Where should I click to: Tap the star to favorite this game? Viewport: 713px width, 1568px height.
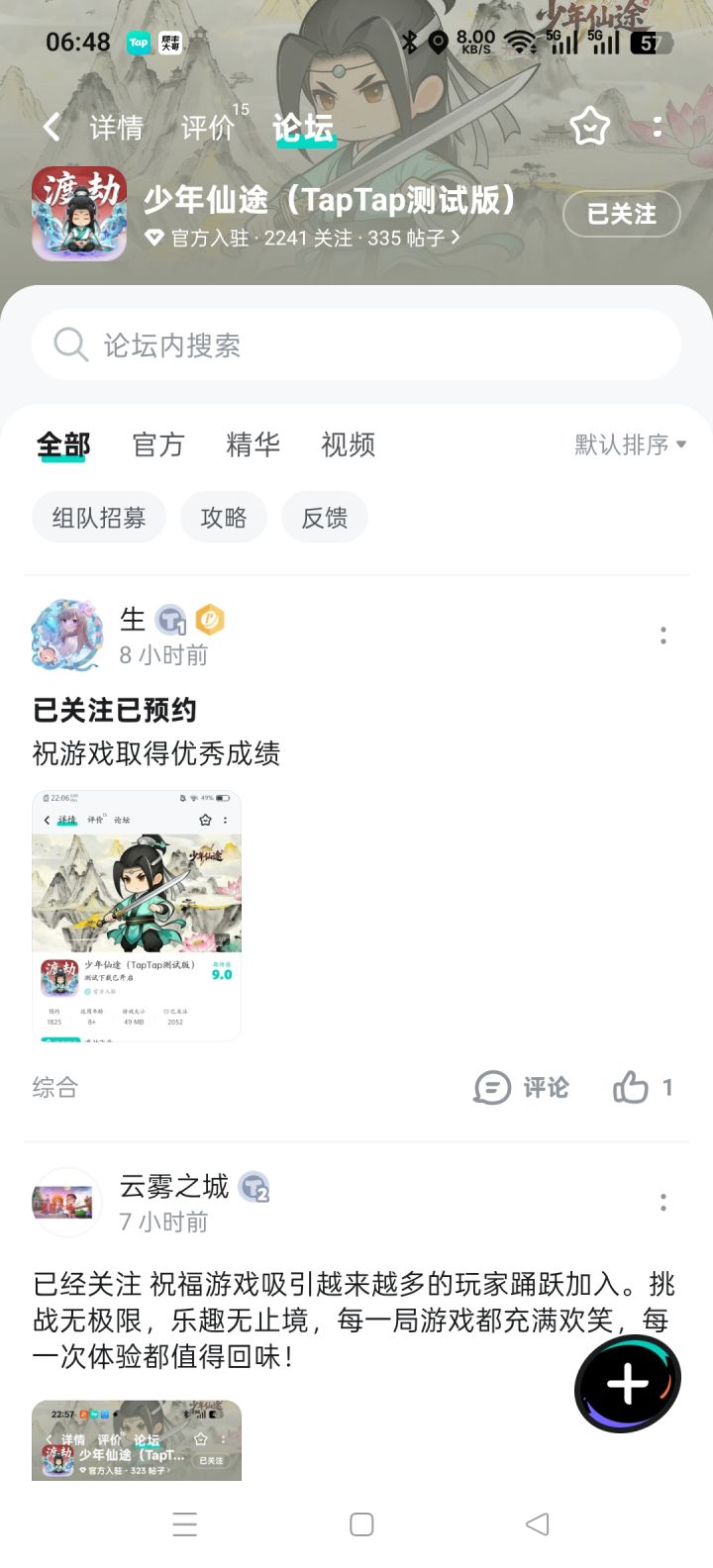[x=590, y=127]
